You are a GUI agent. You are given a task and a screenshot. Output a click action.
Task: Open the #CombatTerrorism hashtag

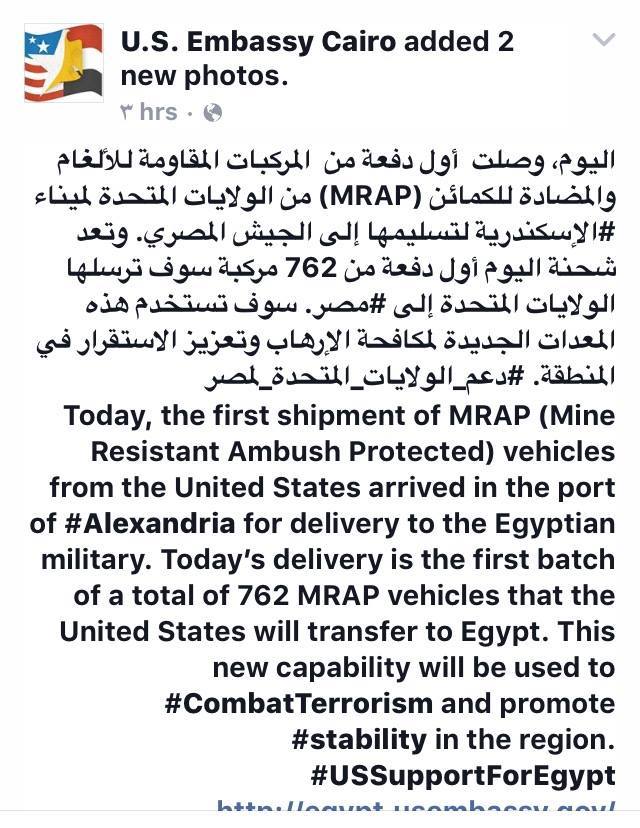click(299, 703)
